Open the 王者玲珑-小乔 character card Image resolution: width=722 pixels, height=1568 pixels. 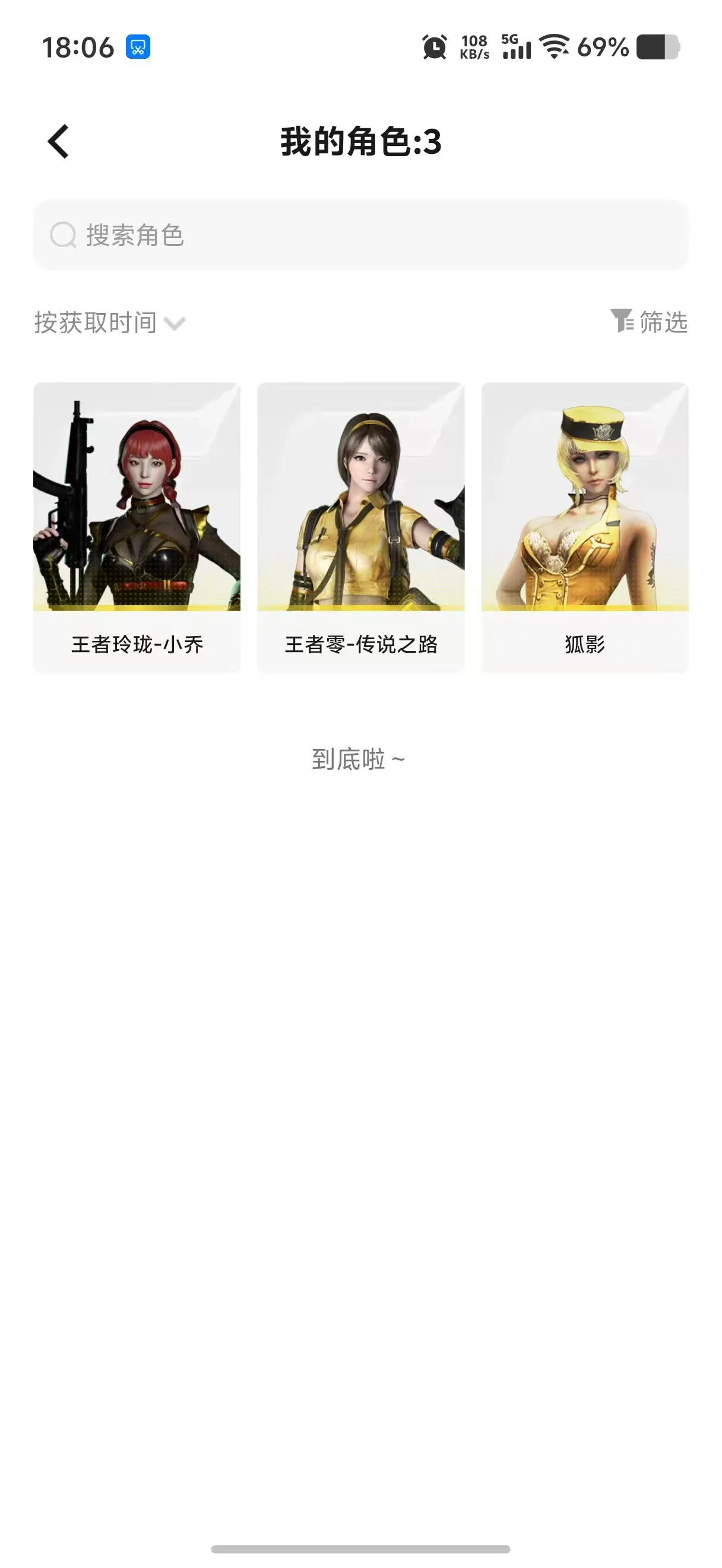(x=137, y=526)
